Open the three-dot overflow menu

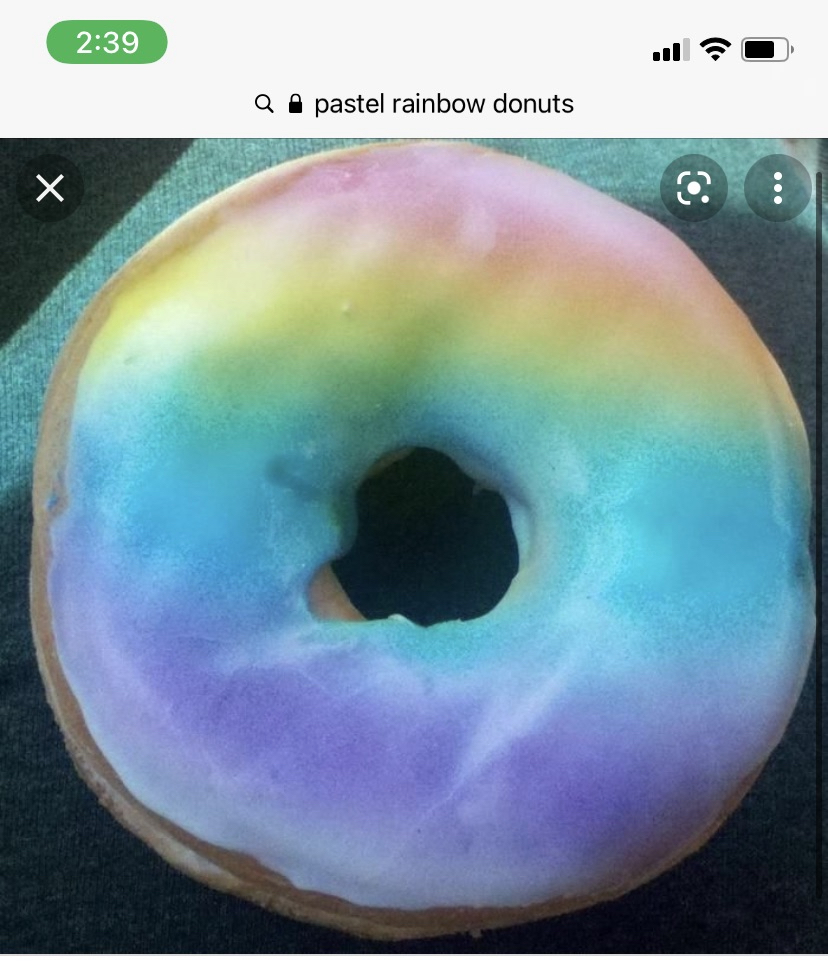point(777,188)
